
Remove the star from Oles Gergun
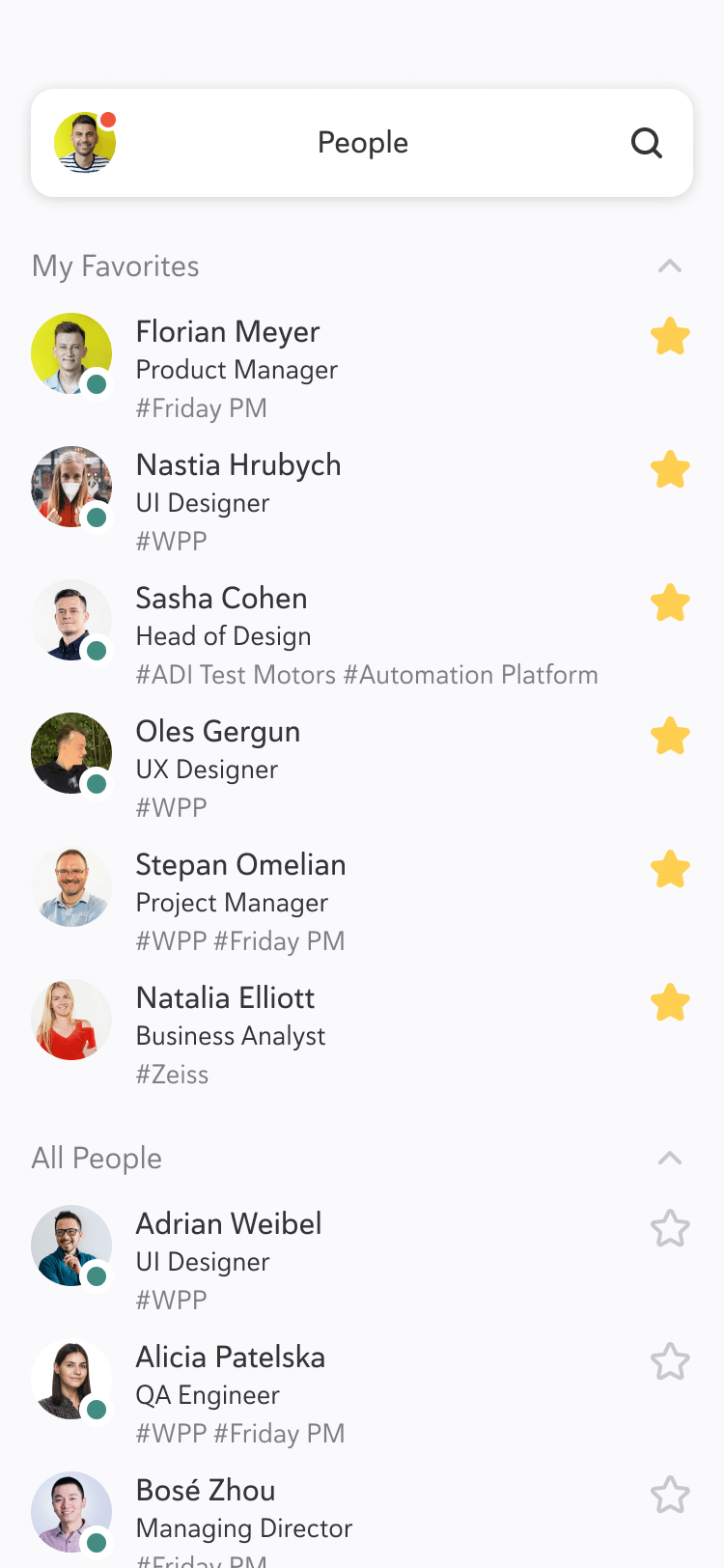669,737
